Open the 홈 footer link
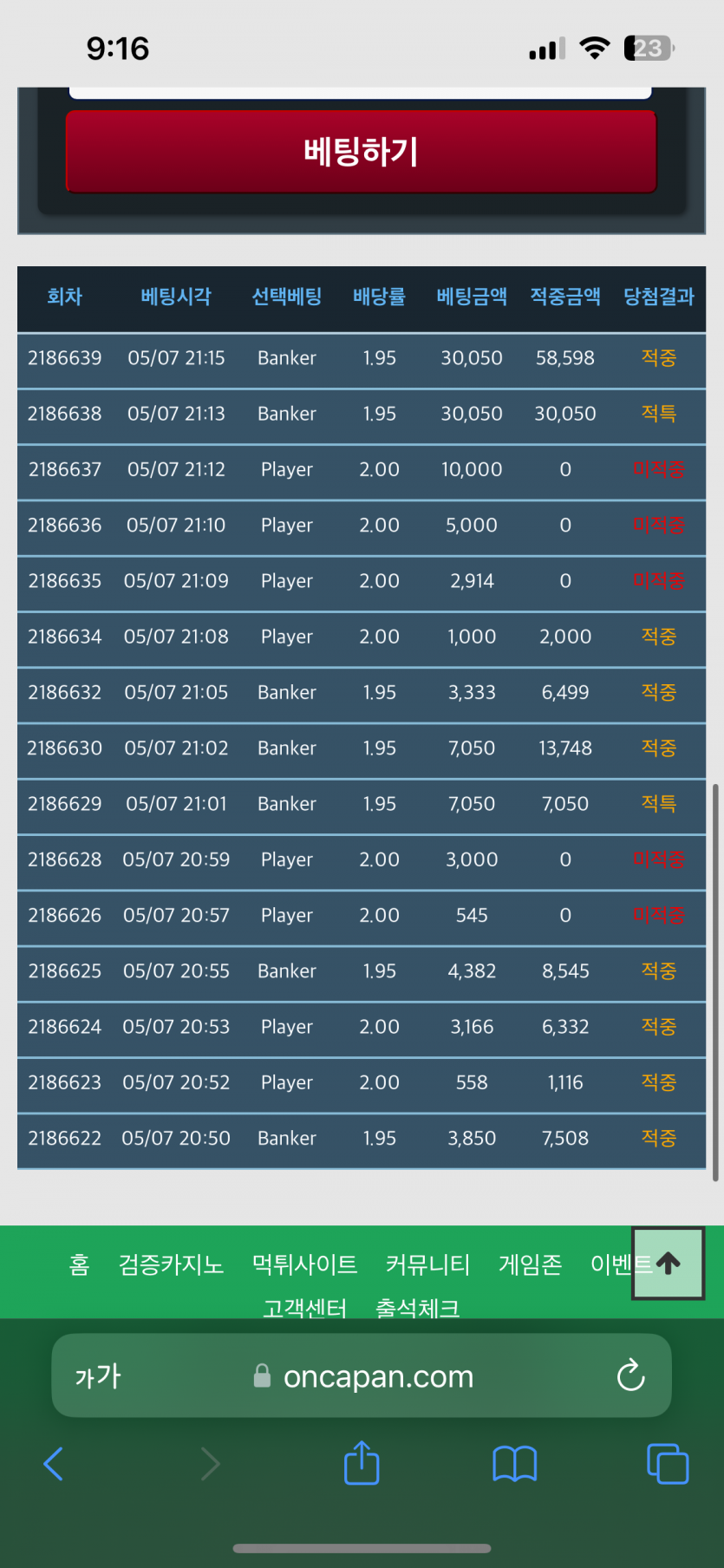The height and width of the screenshot is (1568, 724). click(x=79, y=1264)
